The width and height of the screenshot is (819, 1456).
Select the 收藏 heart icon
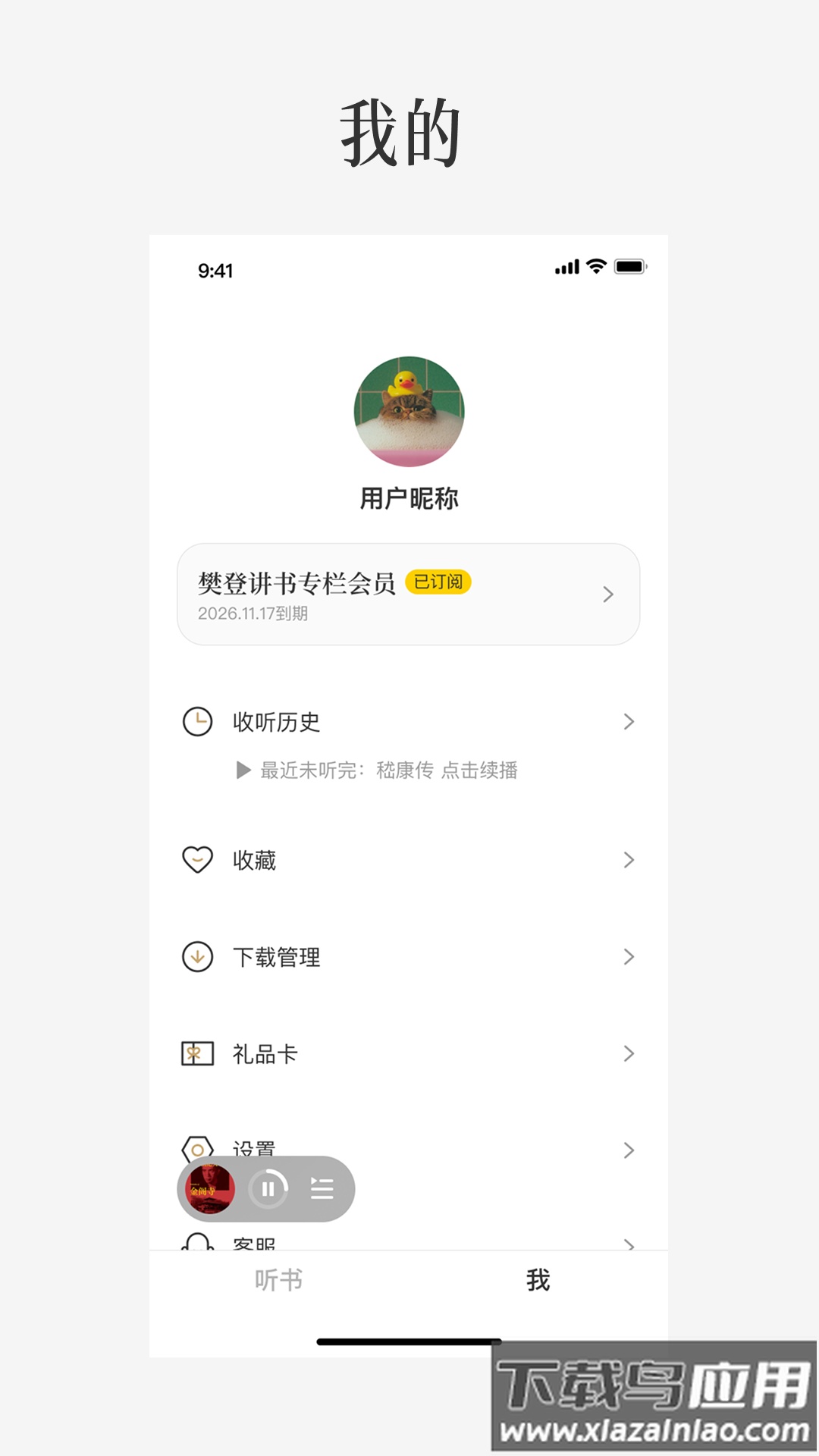click(196, 859)
